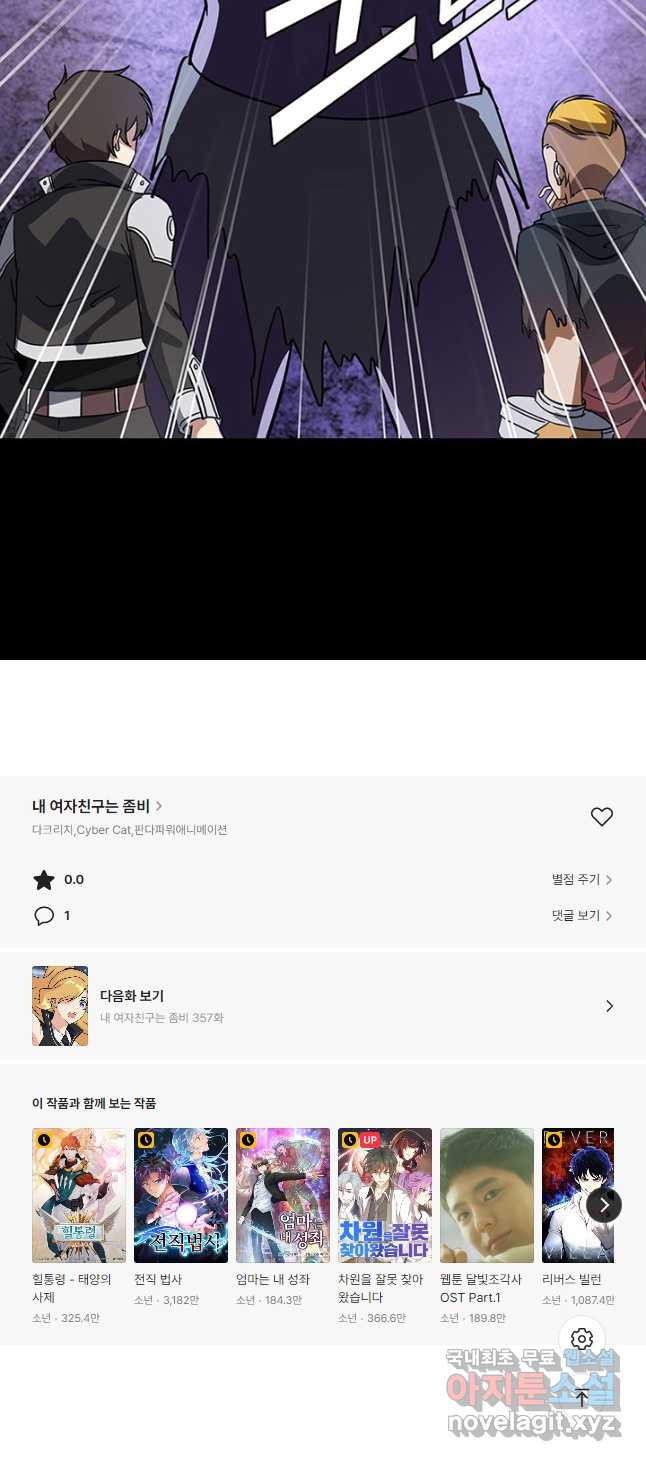Image resolution: width=646 pixels, height=1461 pixels.
Task: Go to next episode 357화
Action: (x=322, y=1006)
